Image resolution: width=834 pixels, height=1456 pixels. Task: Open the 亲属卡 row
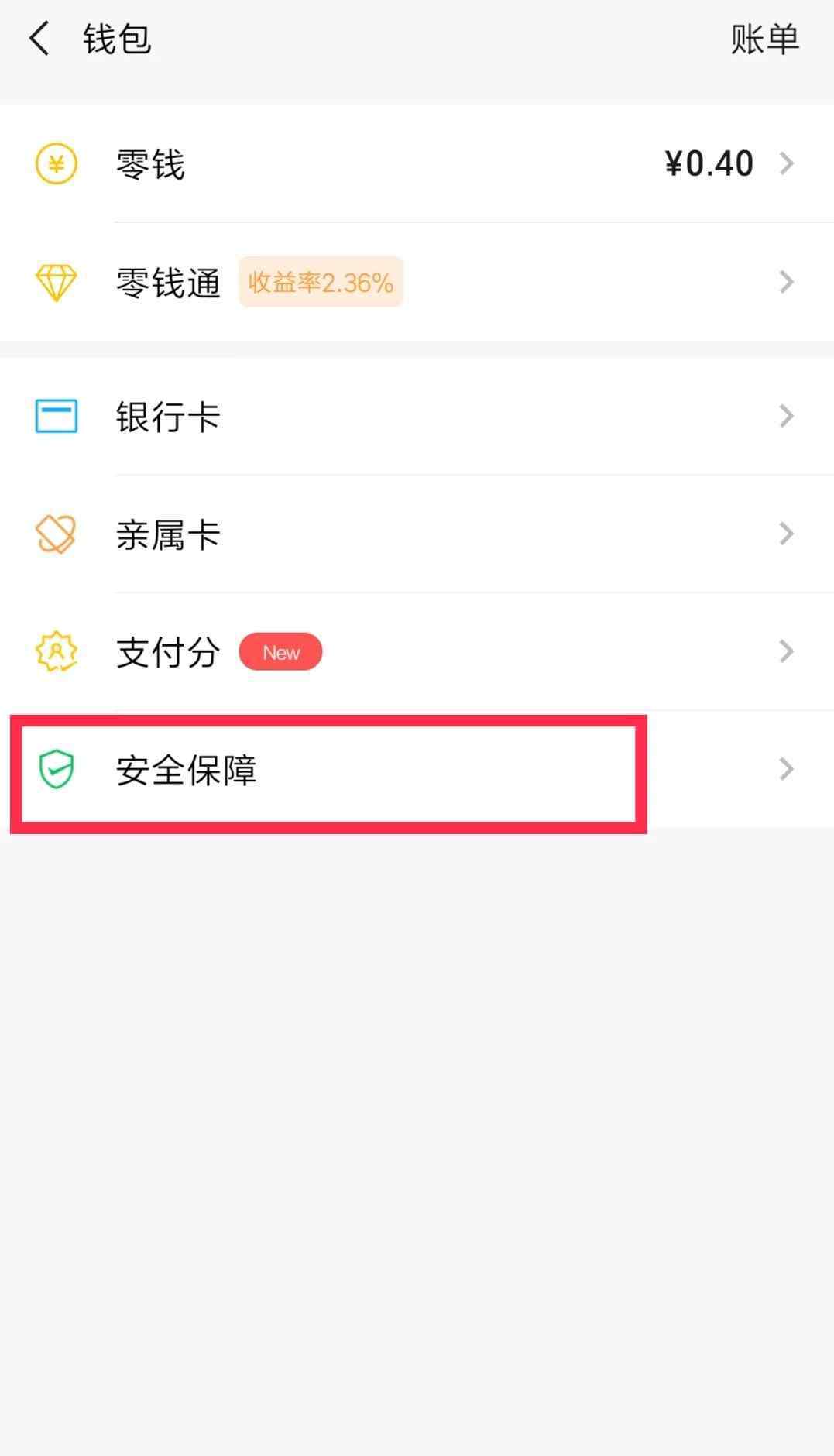click(417, 534)
